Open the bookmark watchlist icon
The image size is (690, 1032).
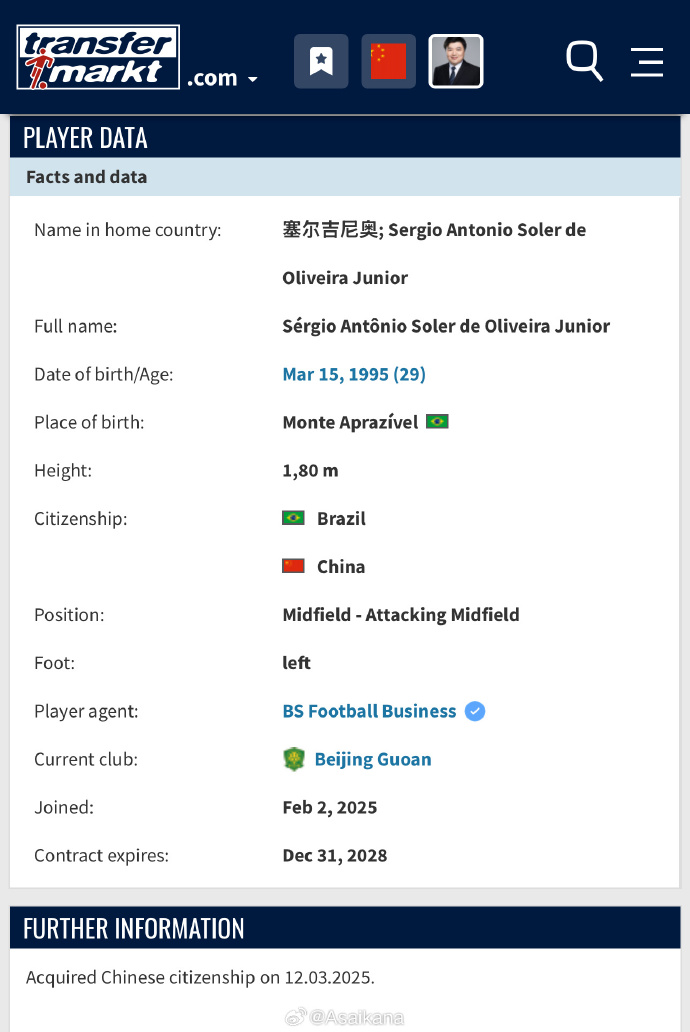point(321,61)
